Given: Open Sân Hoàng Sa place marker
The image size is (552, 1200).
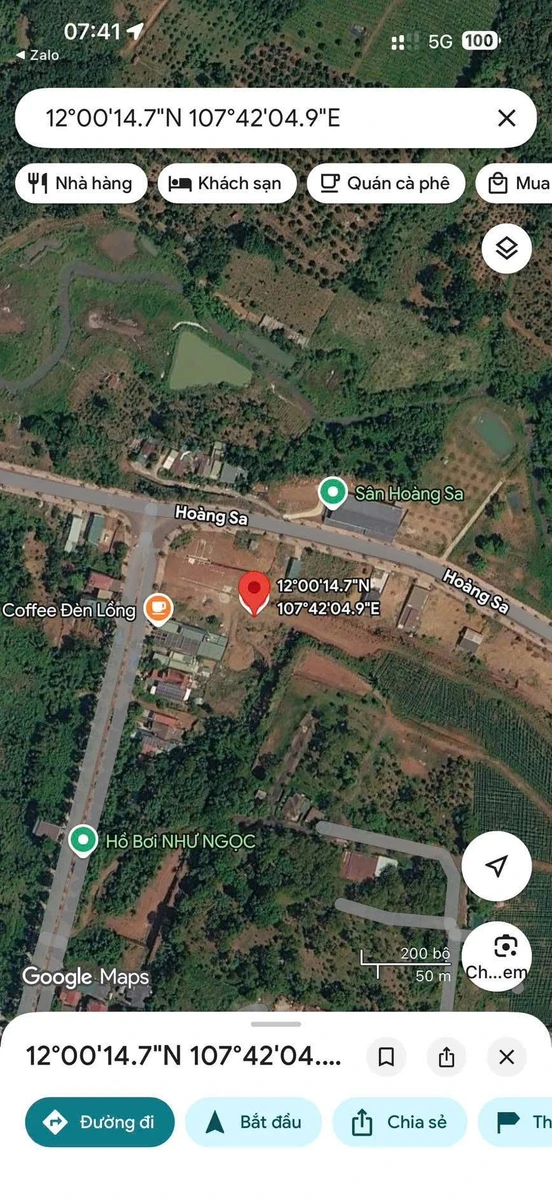Looking at the screenshot, I should pyautogui.click(x=332, y=492).
